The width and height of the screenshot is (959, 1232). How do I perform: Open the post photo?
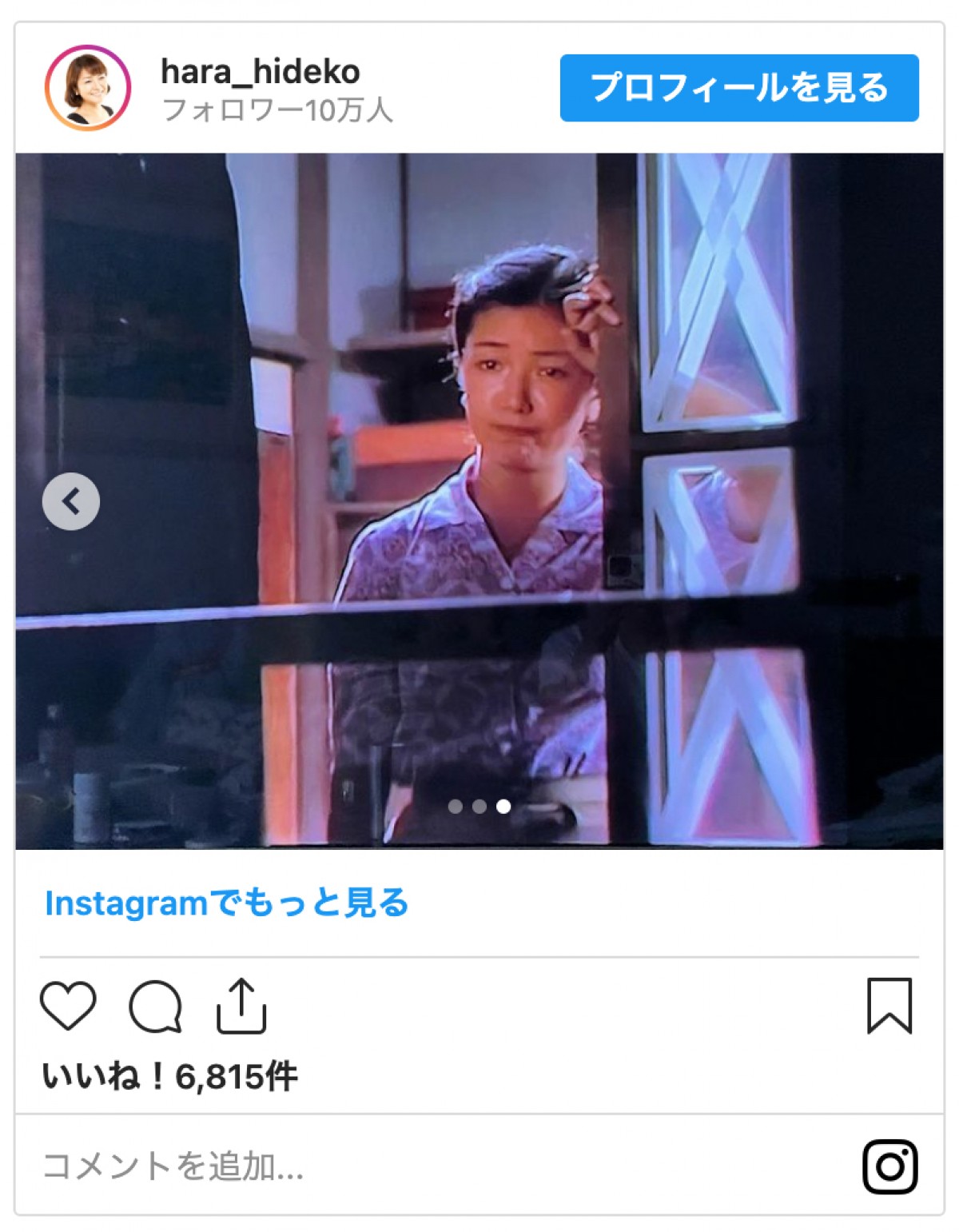[x=479, y=400]
